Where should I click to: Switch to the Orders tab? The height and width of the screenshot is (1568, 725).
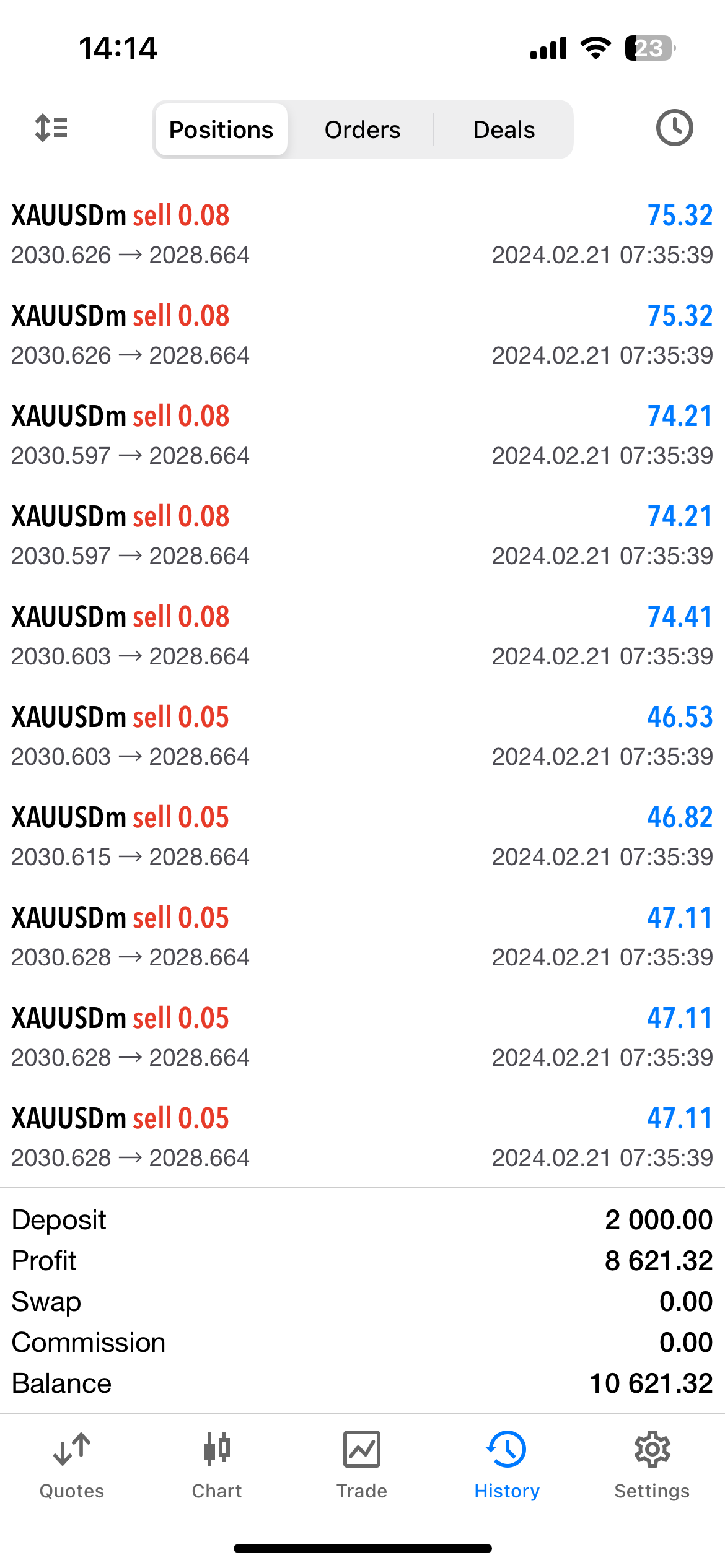[x=362, y=129]
